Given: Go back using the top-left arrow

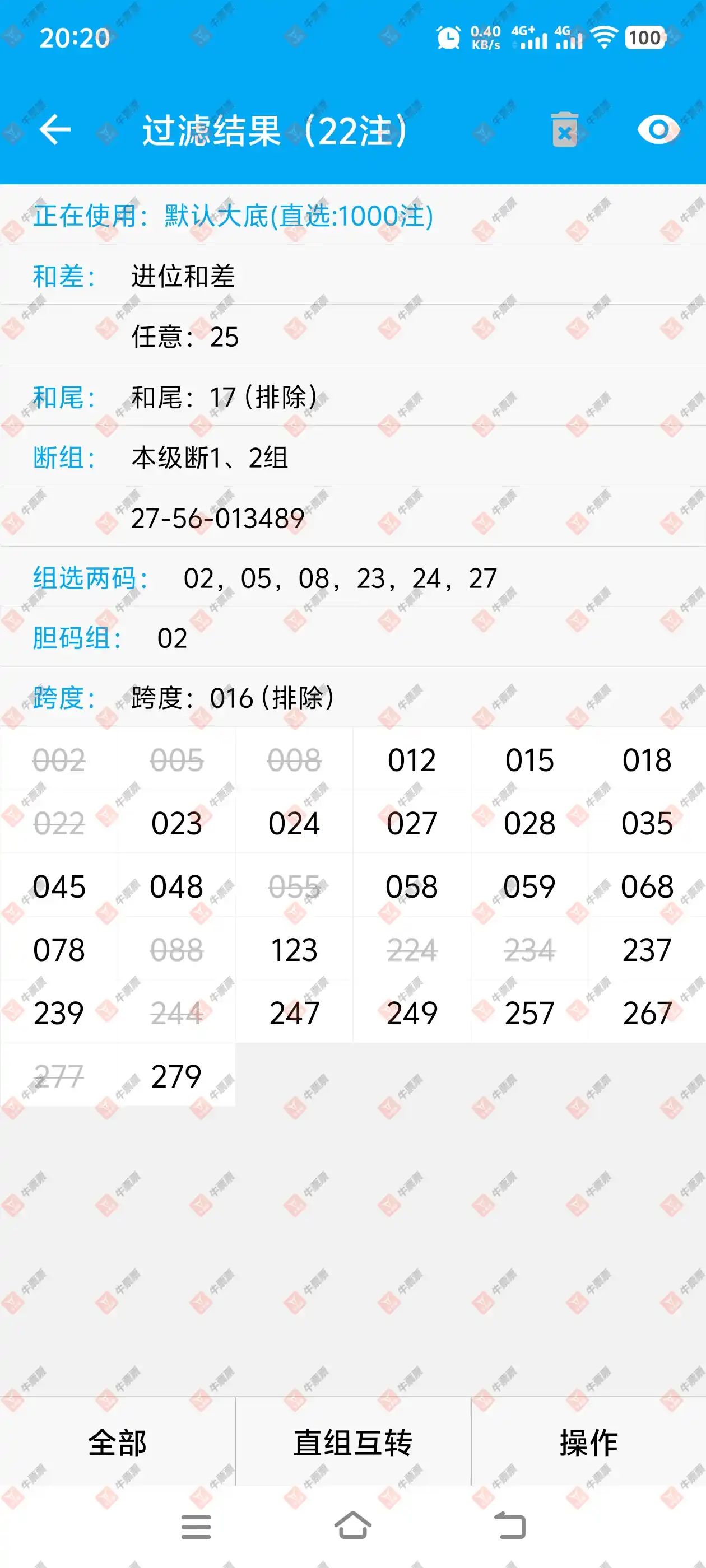Looking at the screenshot, I should click(x=55, y=130).
